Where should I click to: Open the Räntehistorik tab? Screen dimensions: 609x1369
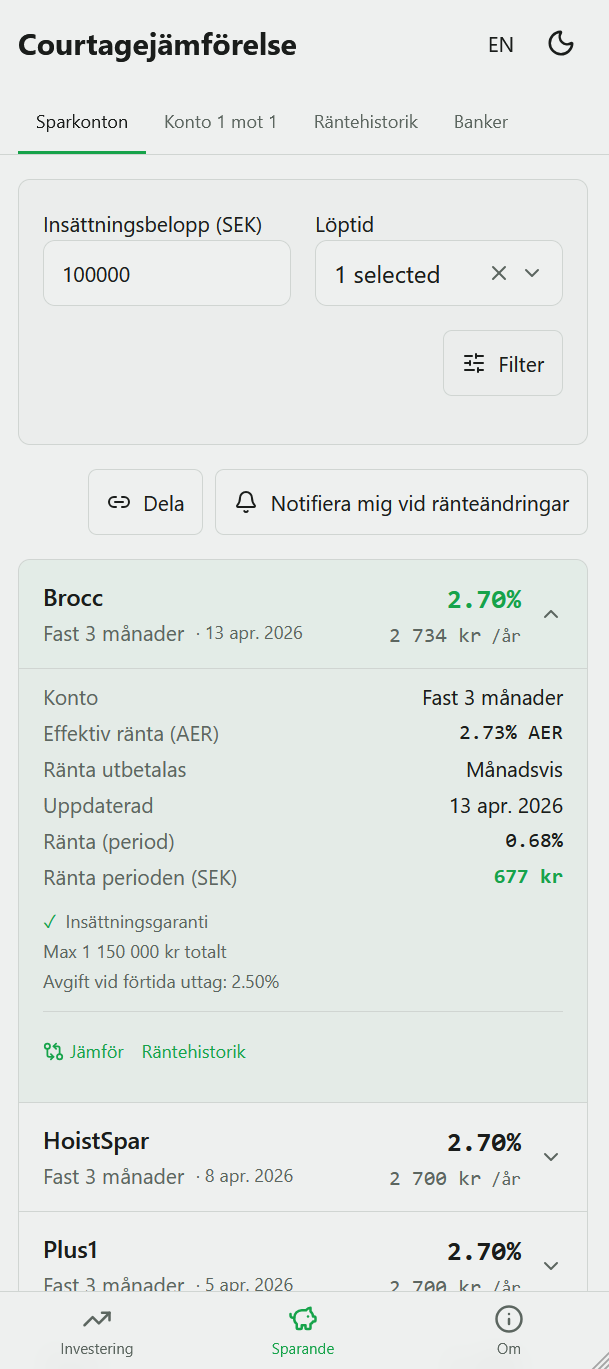tap(365, 122)
